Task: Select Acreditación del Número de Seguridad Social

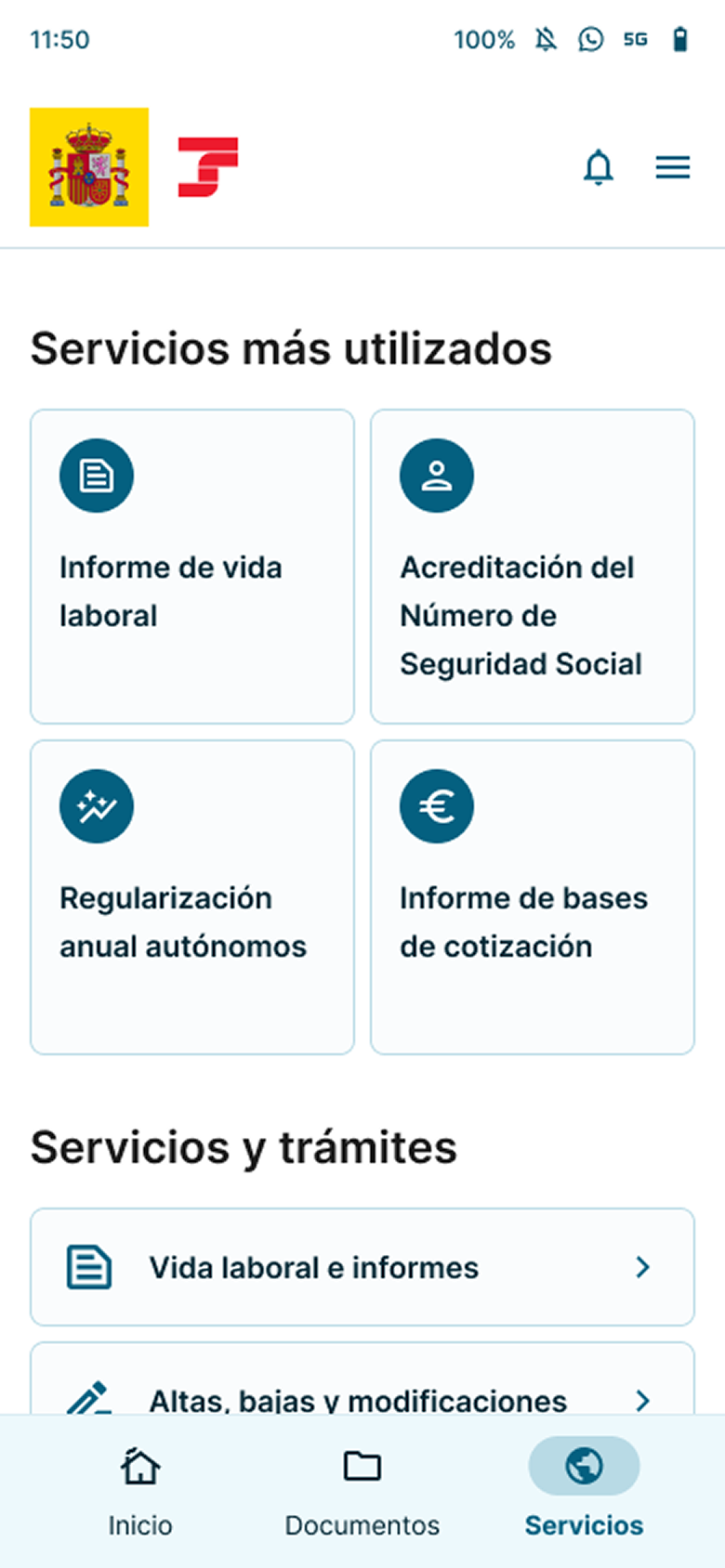Action: point(533,567)
